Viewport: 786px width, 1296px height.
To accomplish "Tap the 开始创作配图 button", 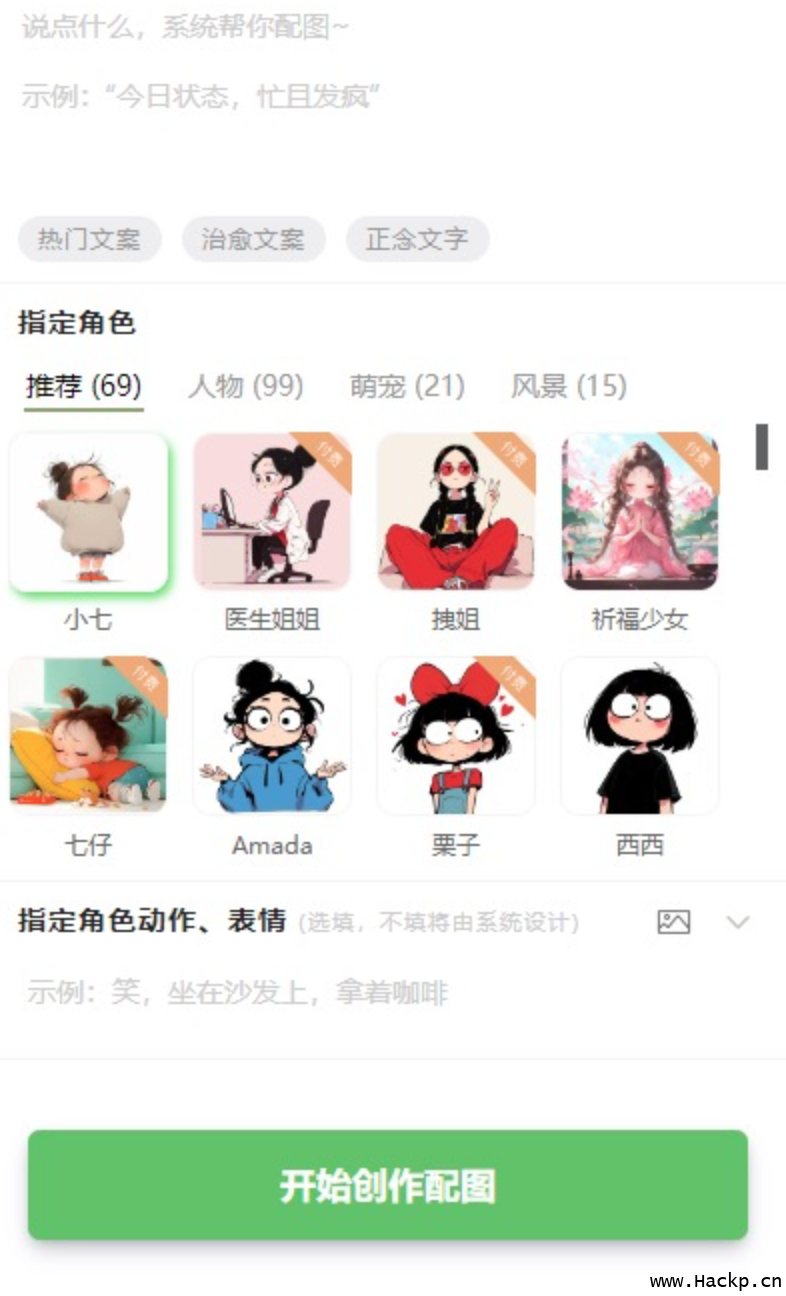I will tap(388, 1186).
